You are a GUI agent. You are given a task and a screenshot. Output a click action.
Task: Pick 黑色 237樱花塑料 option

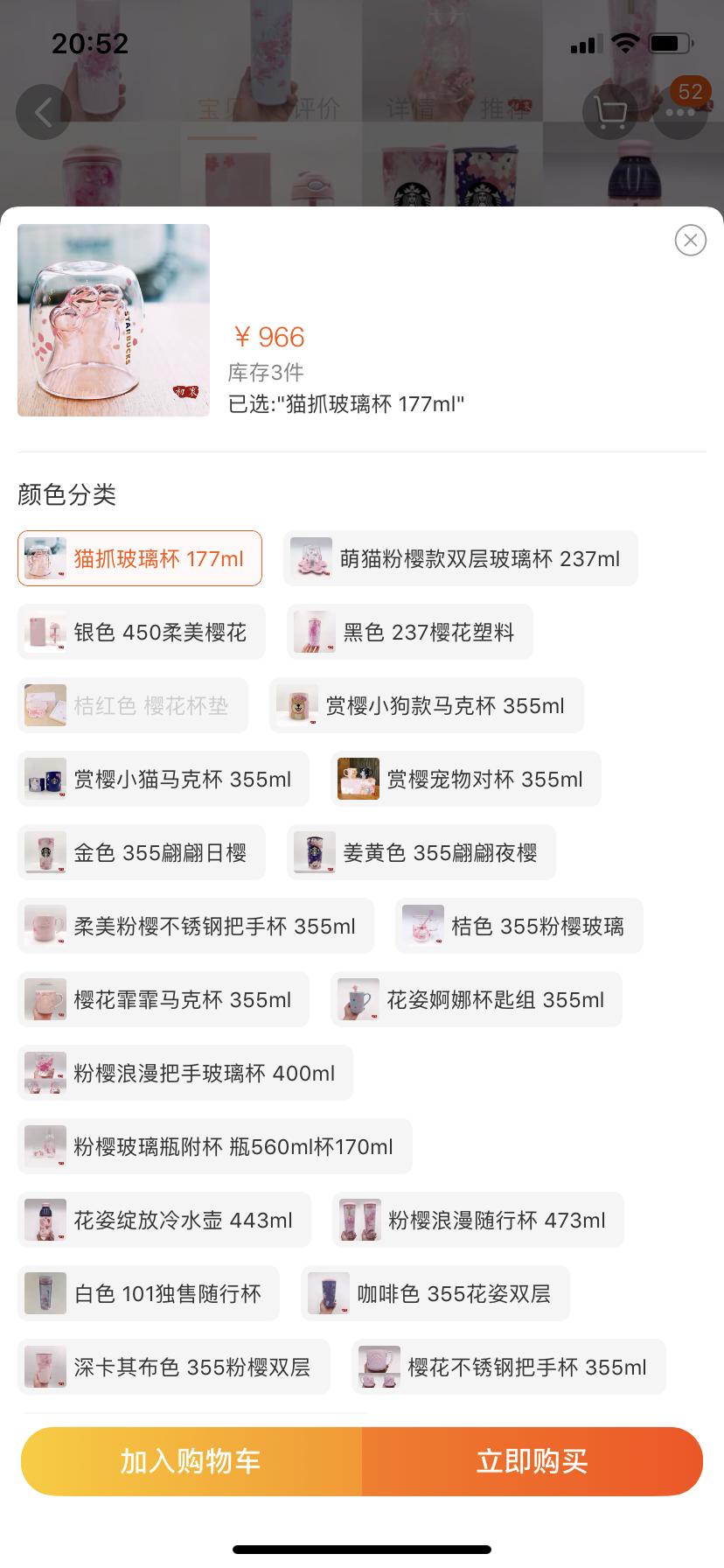pyautogui.click(x=409, y=632)
